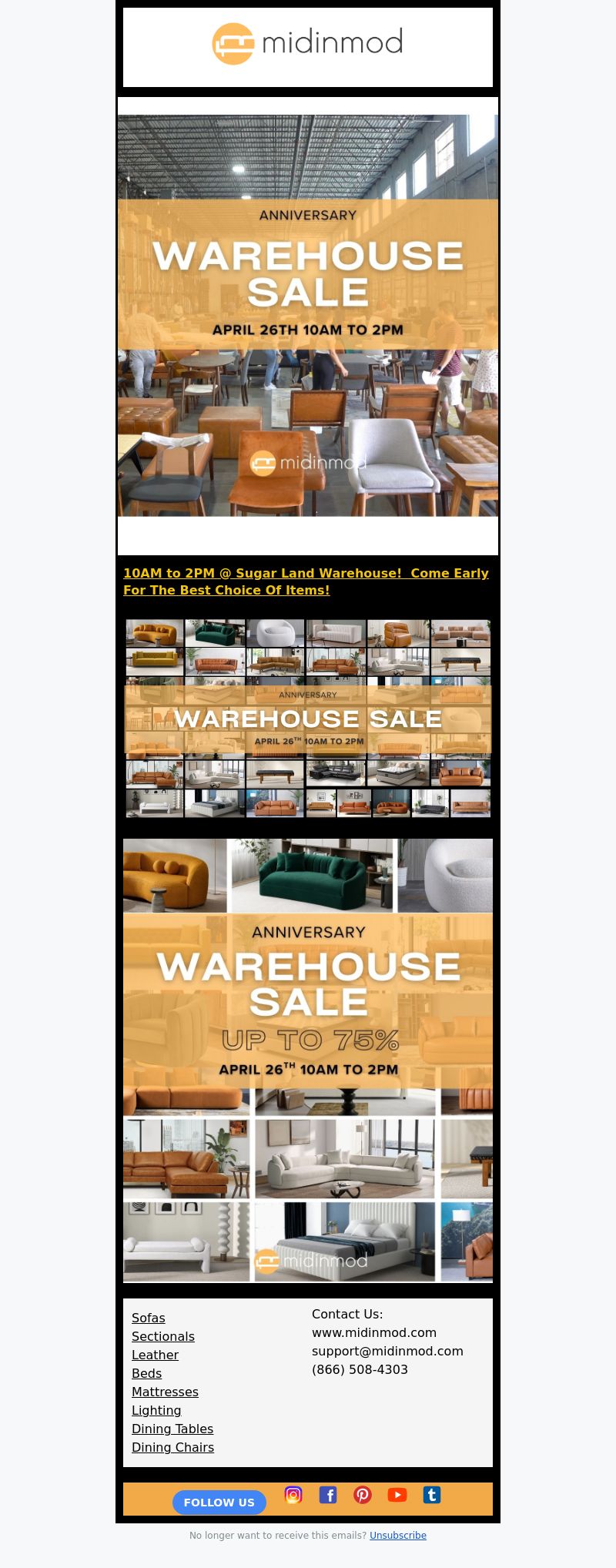Open the Facebook icon

[x=328, y=1495]
